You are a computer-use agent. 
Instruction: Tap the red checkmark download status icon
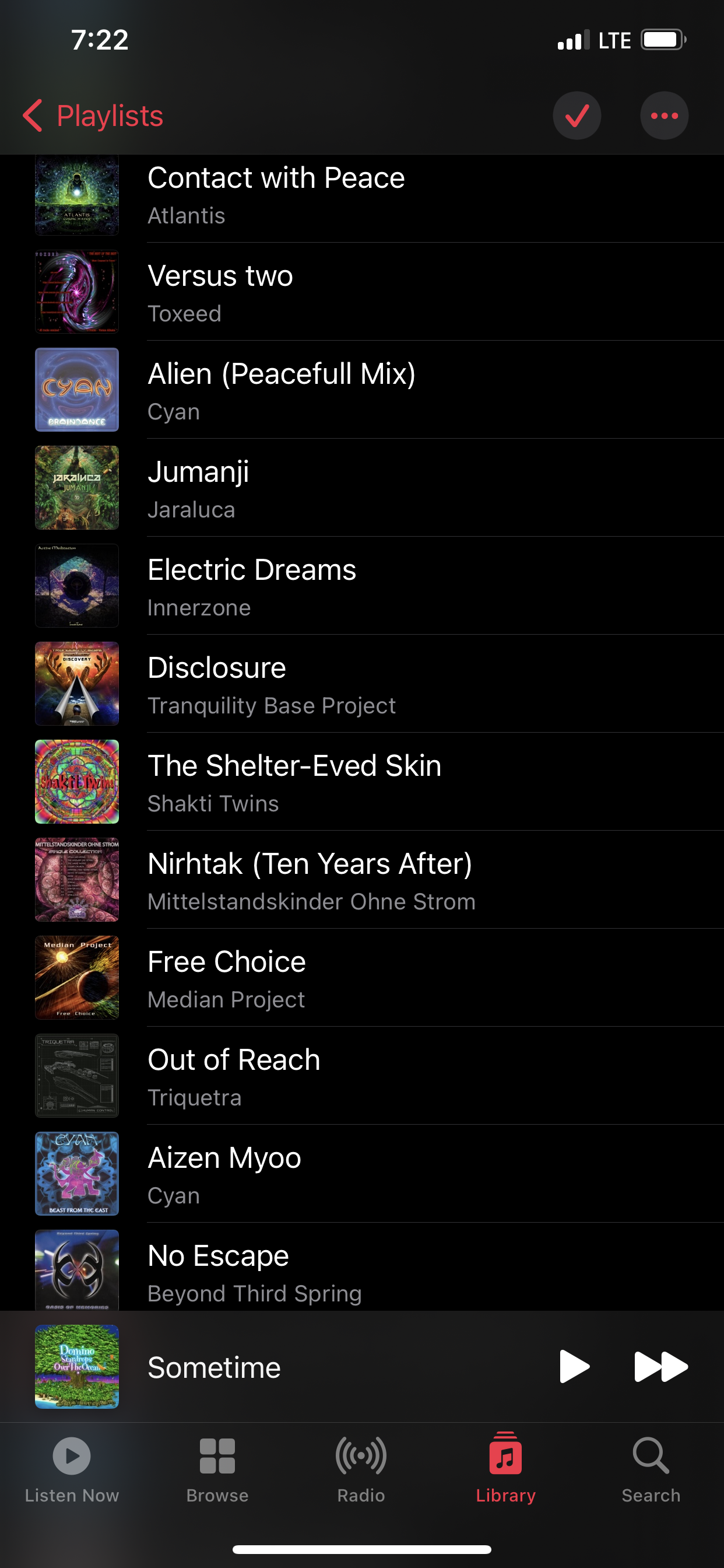point(576,116)
